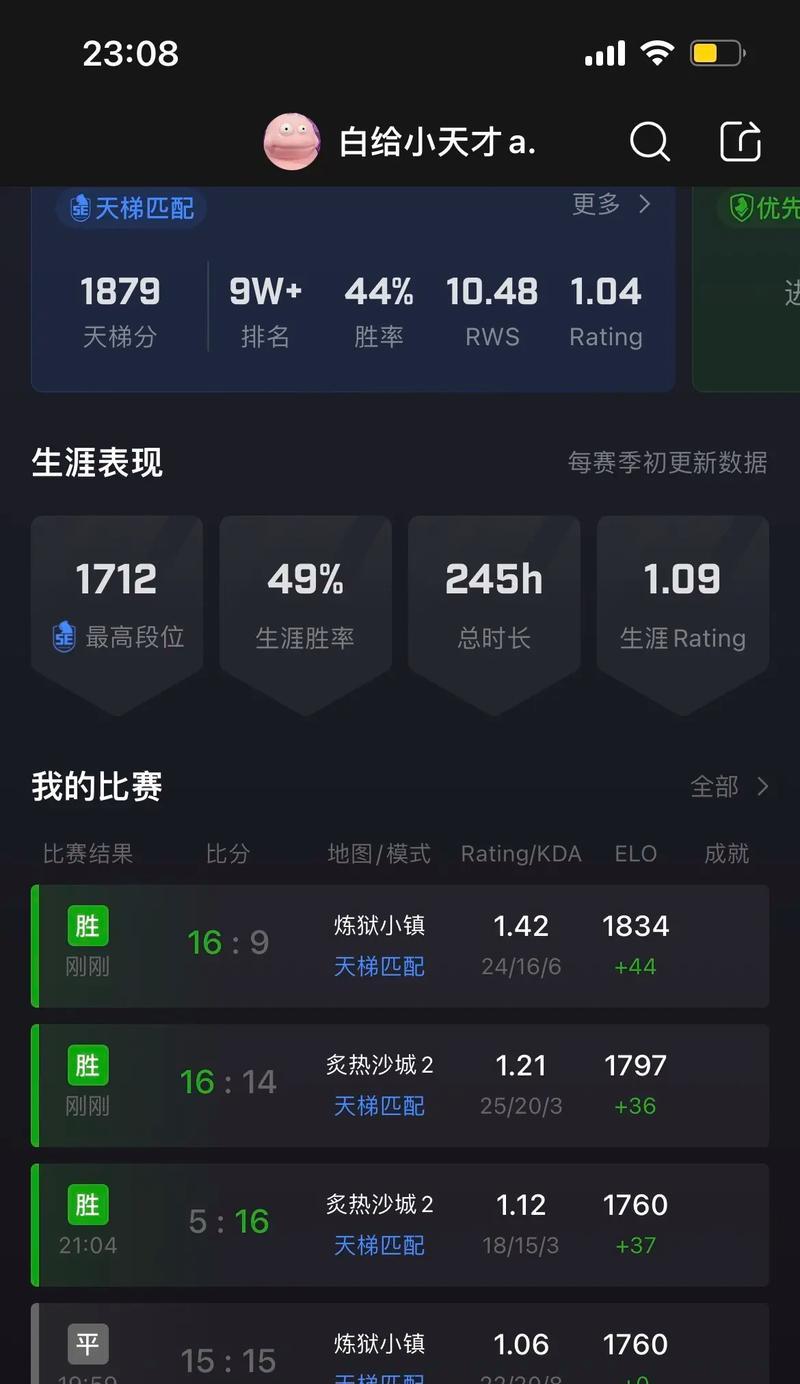
Task: Open the 16:14 炙热沙城2 match
Action: point(400,1085)
